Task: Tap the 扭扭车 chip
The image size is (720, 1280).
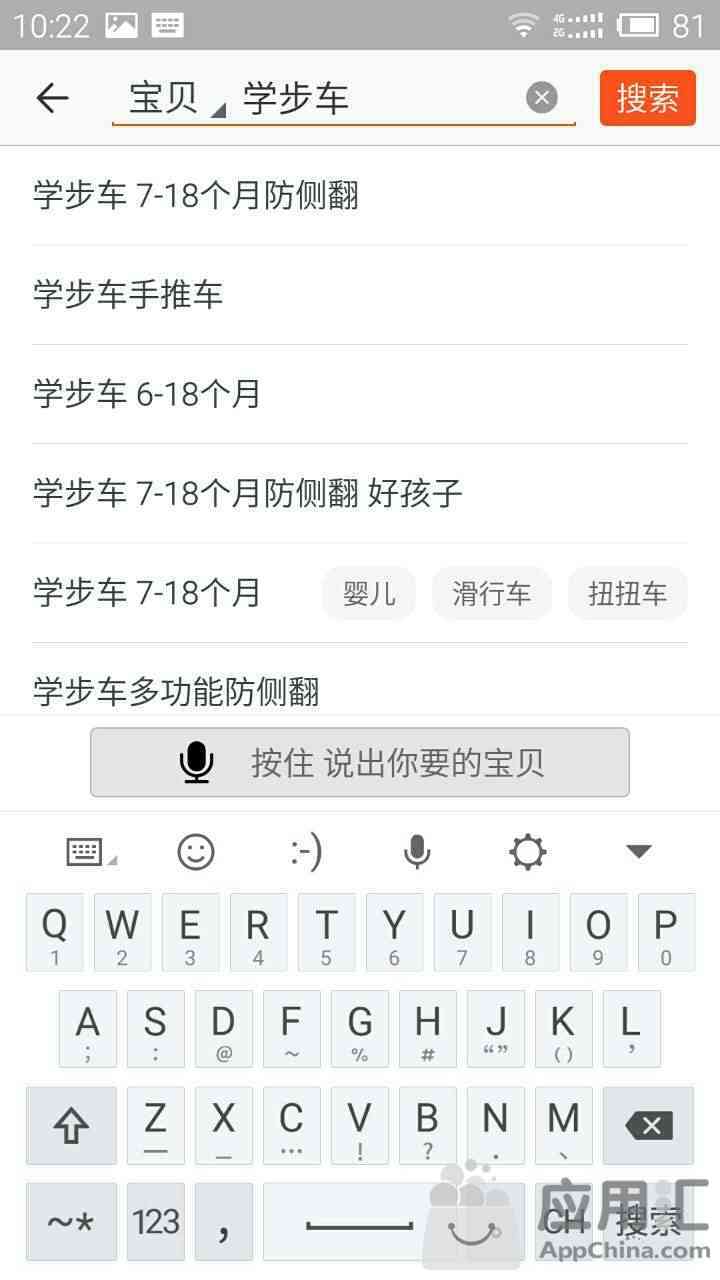Action: coord(628,594)
